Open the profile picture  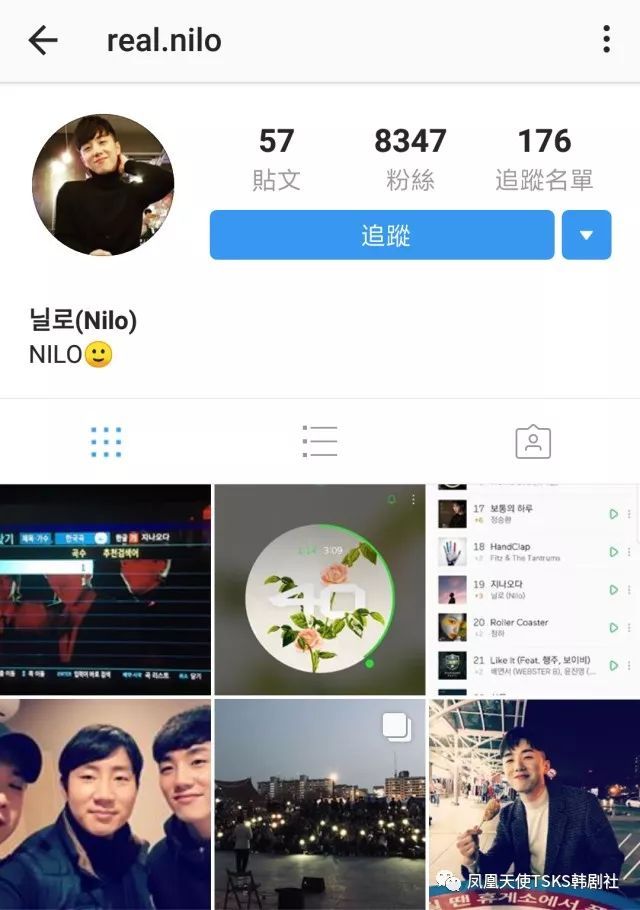pos(103,185)
